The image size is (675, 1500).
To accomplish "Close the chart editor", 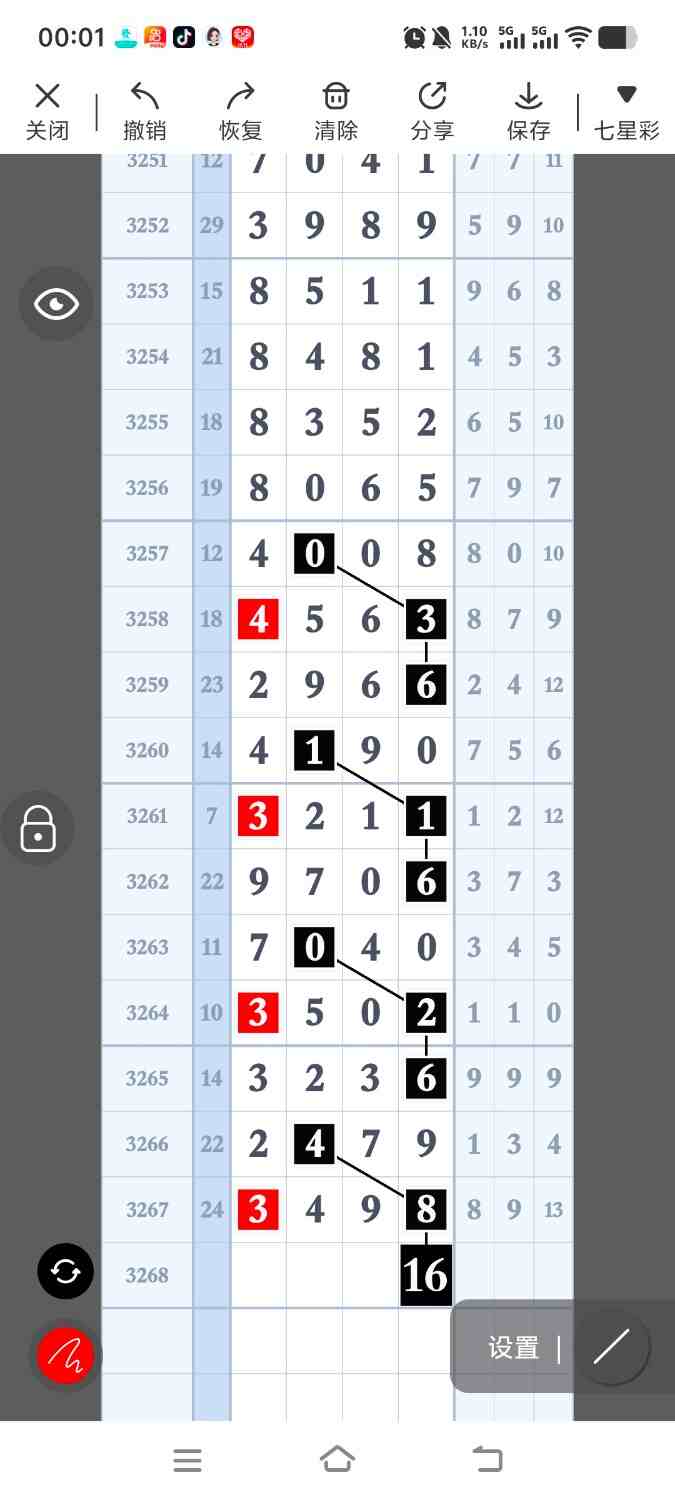I will click(47, 112).
